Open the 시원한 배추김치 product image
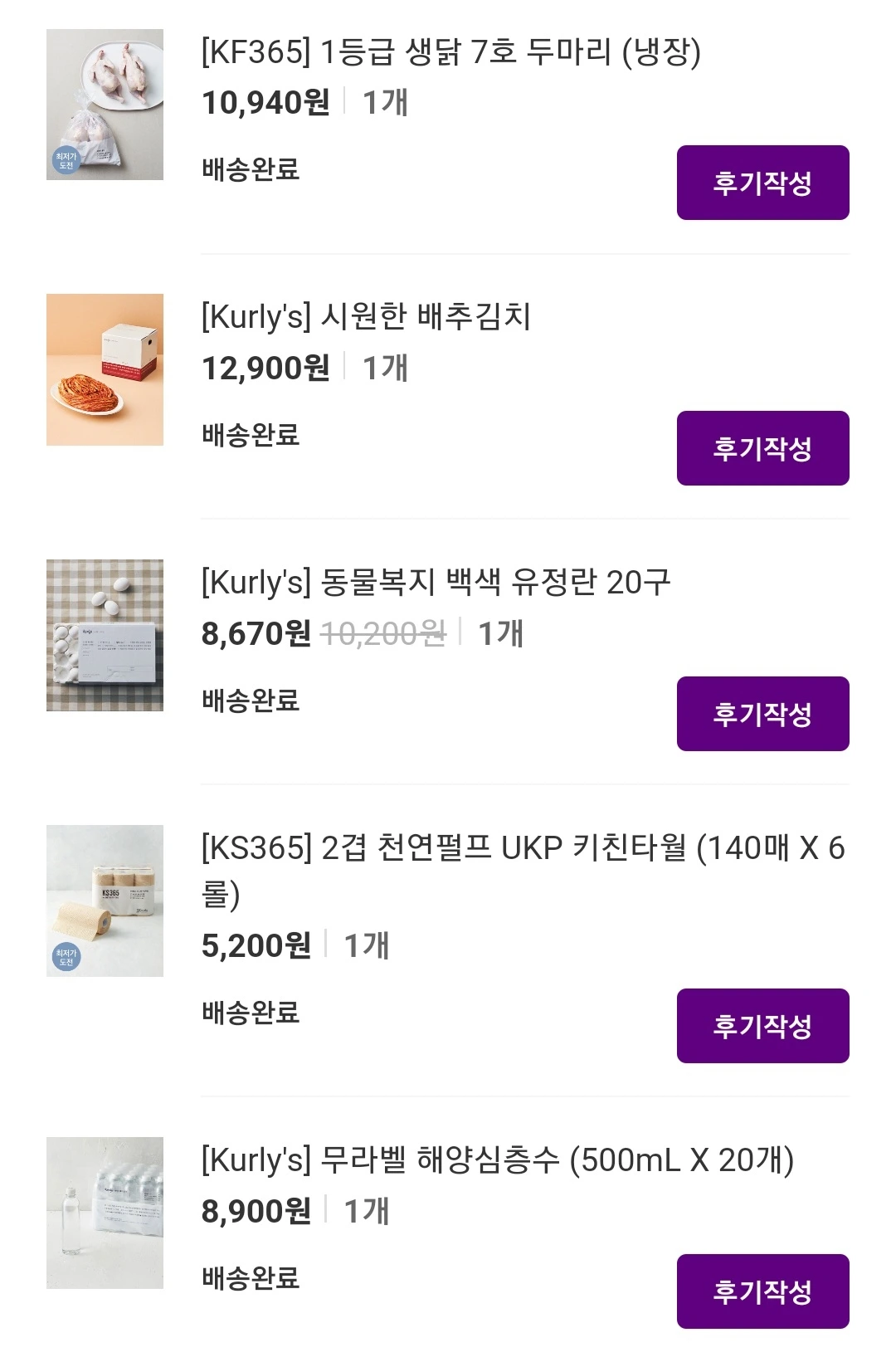Screen dimensions: 896x1367 click(x=105, y=369)
